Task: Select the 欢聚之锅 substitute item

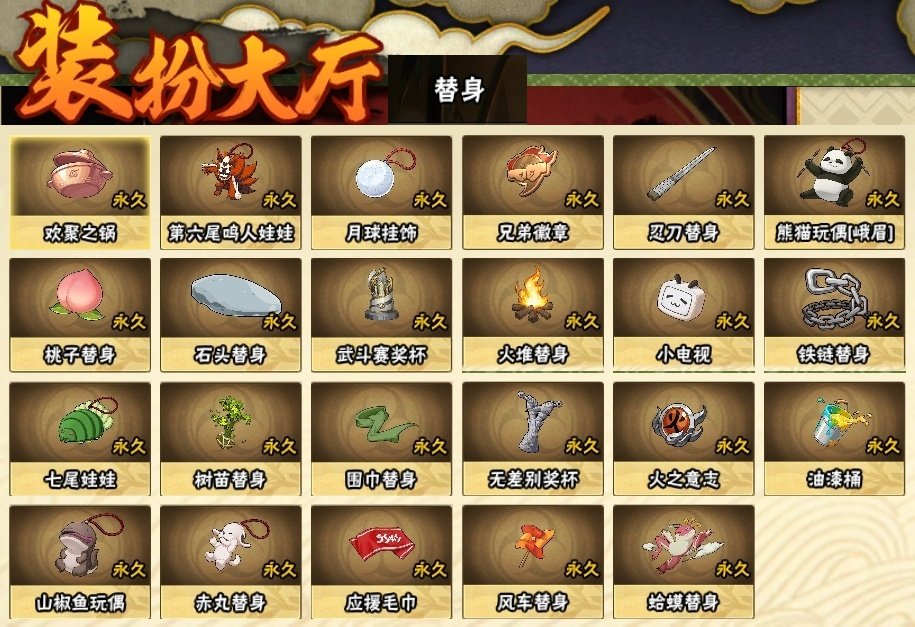Action: coord(80,191)
